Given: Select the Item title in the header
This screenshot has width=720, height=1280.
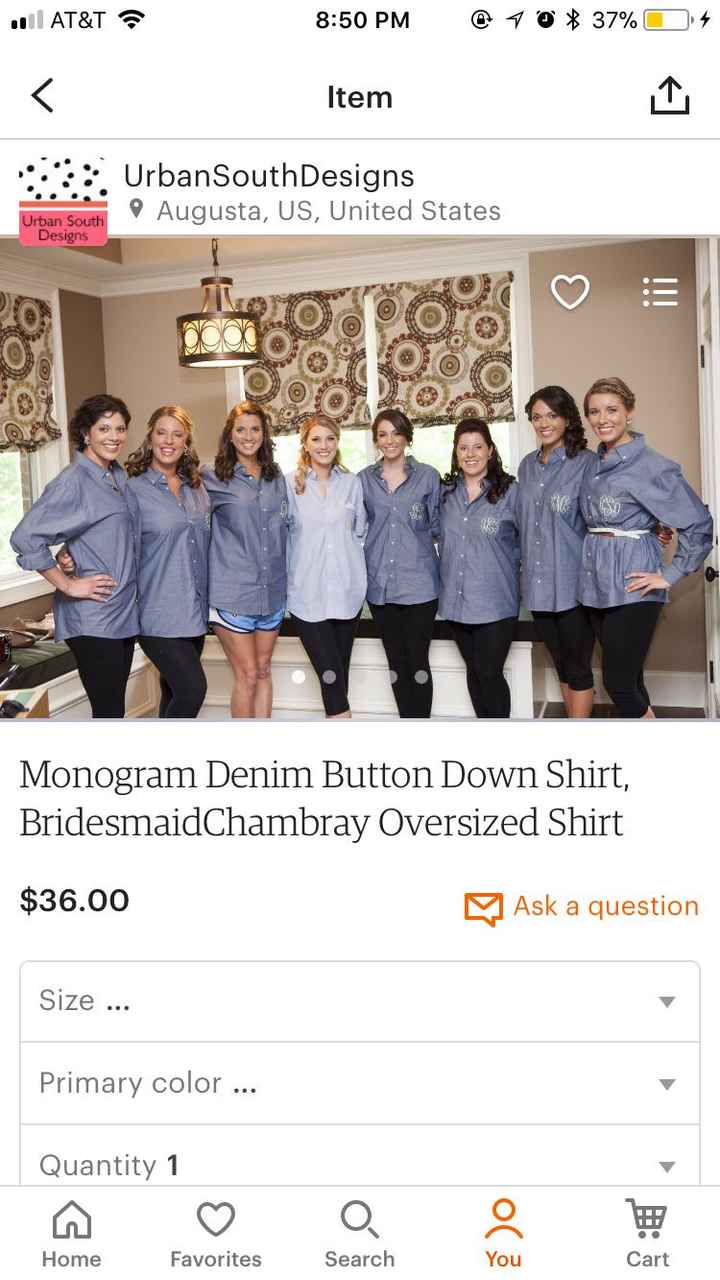Looking at the screenshot, I should coord(359,96).
